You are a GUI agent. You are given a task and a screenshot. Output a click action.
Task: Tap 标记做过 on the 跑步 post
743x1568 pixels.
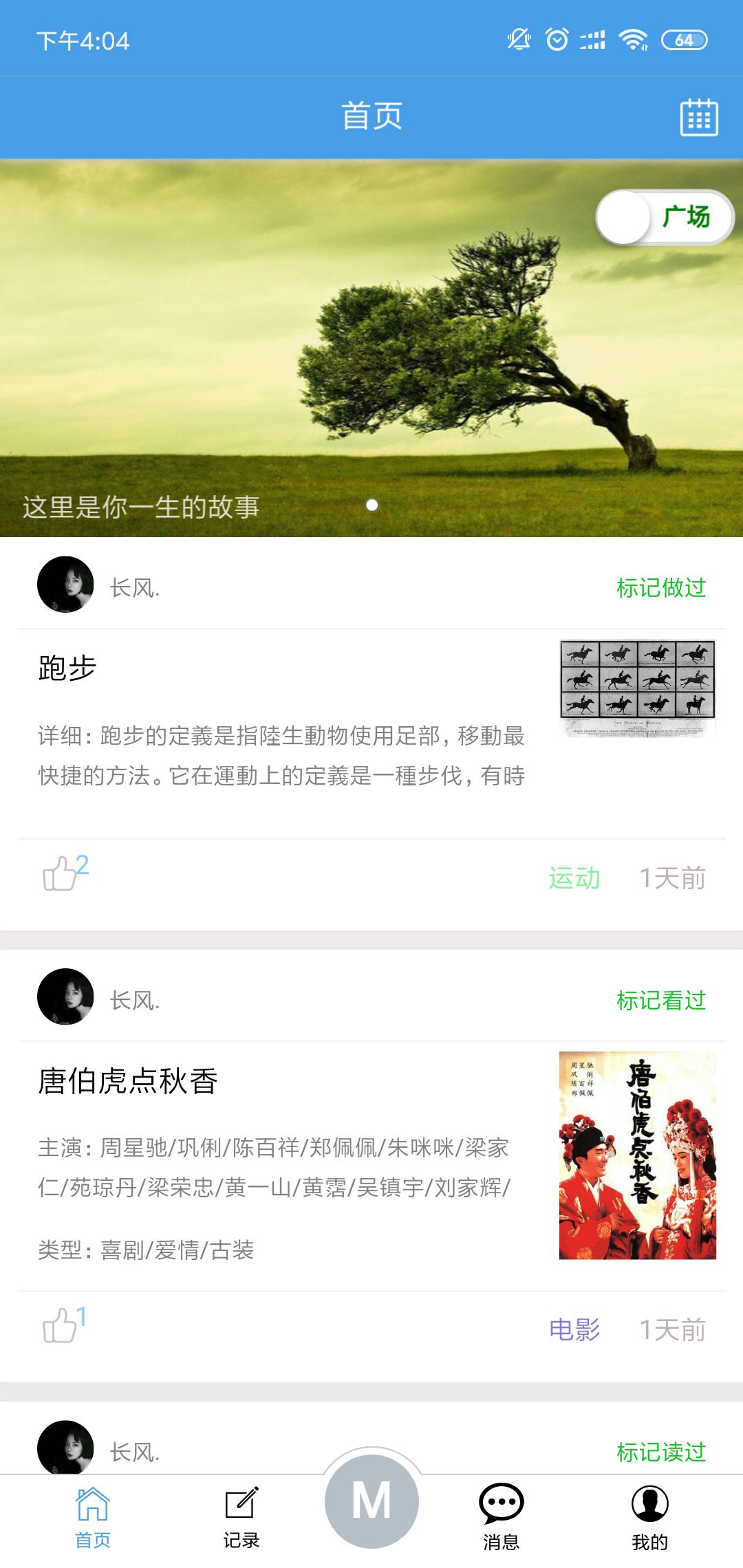pyautogui.click(x=661, y=588)
